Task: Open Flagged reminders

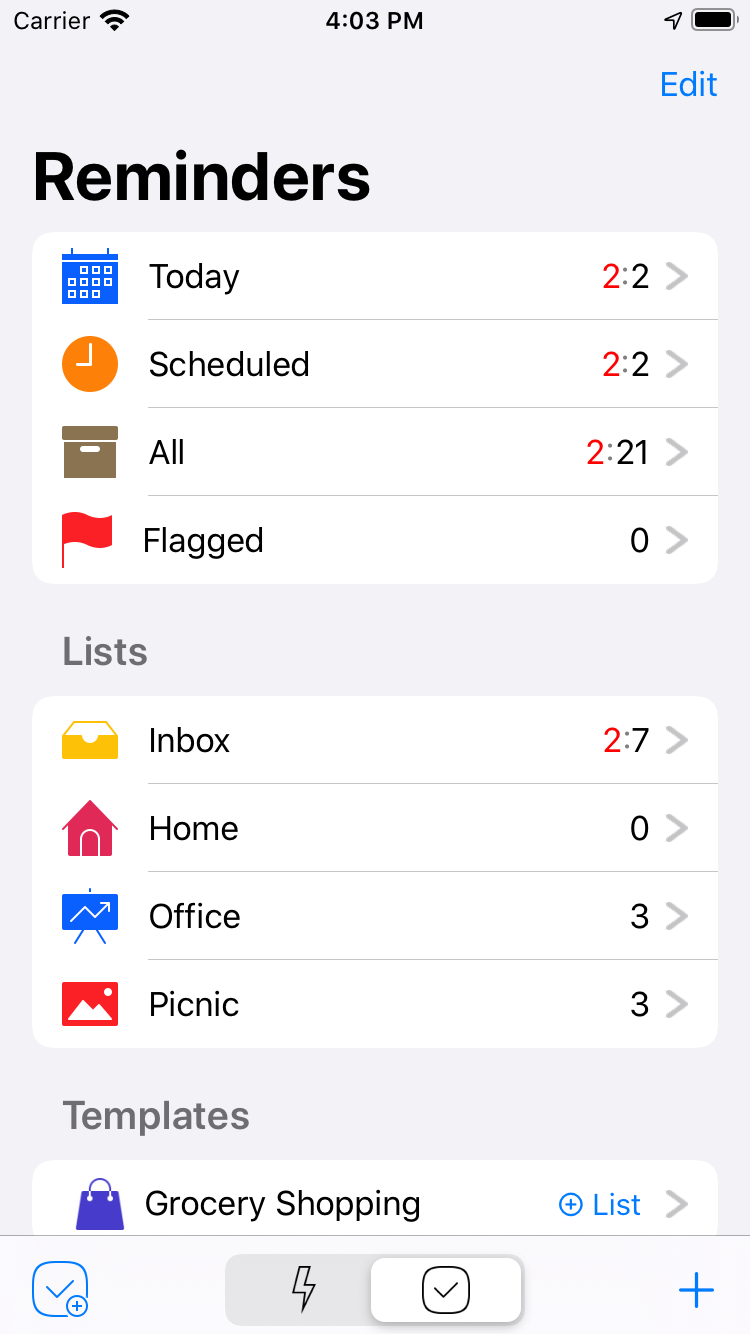Action: (375, 540)
